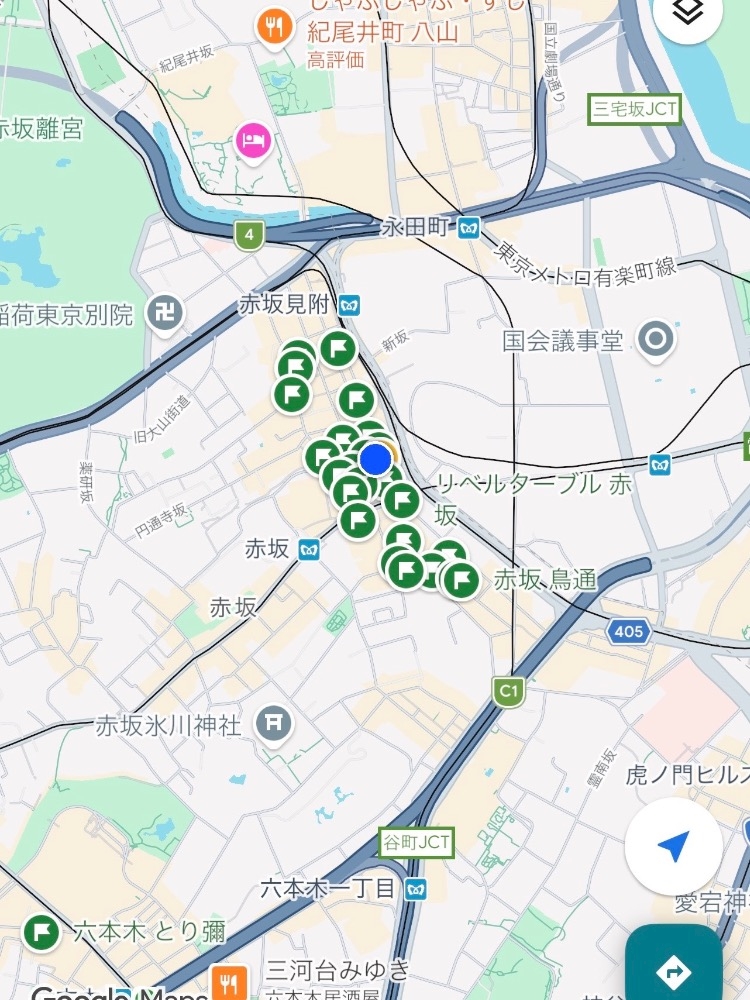
Task: Select 永田町 station icon
Action: (x=469, y=227)
